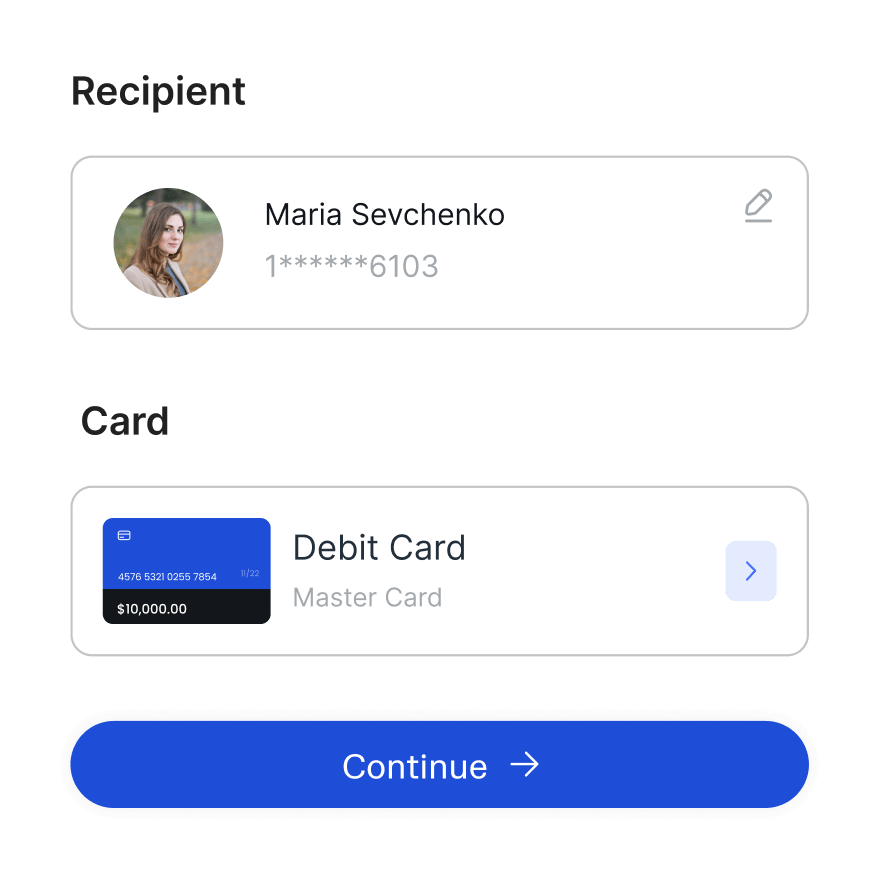Edit the recipient Maria Sevchenko
The width and height of the screenshot is (880, 873).
pyautogui.click(x=758, y=205)
